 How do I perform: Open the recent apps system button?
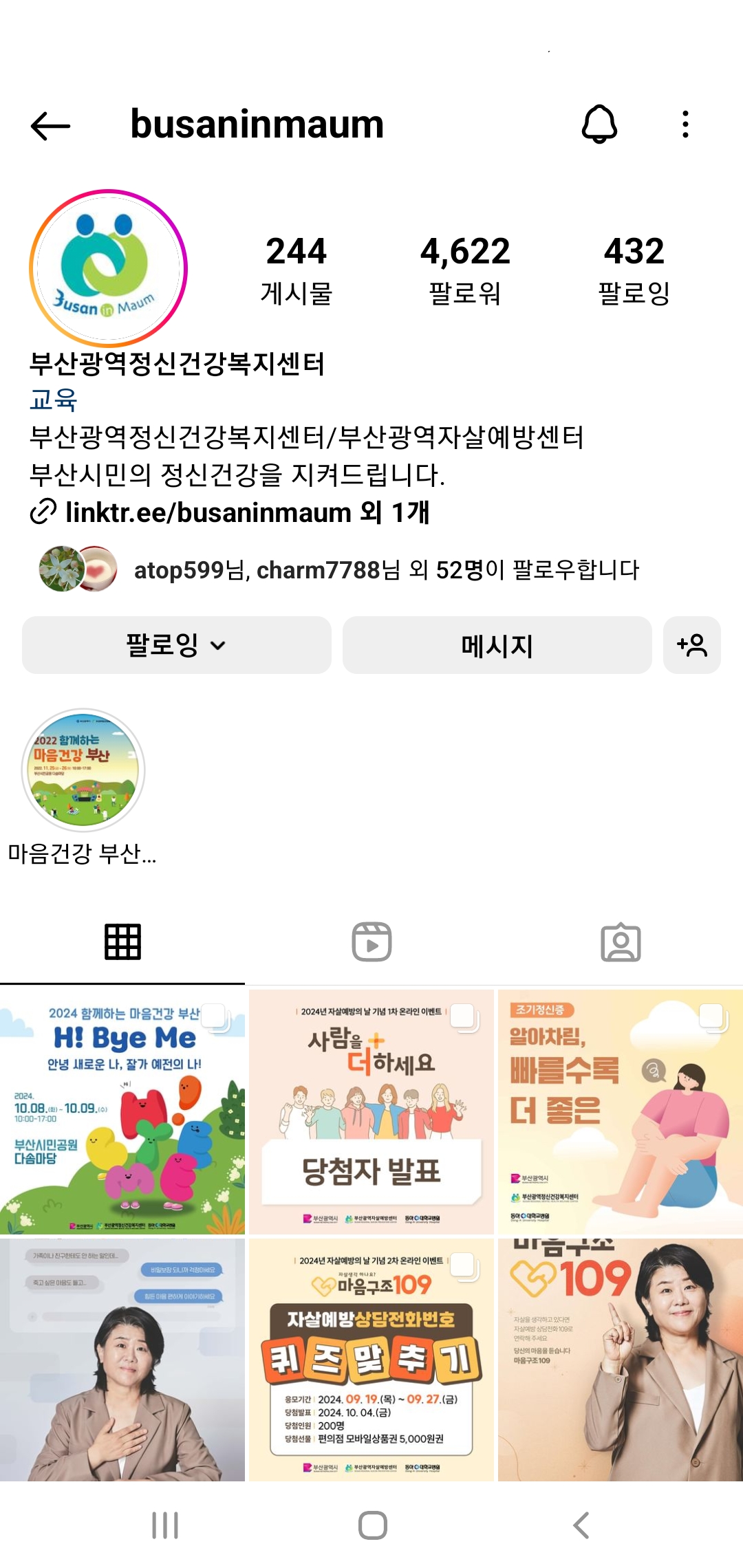165,1525
